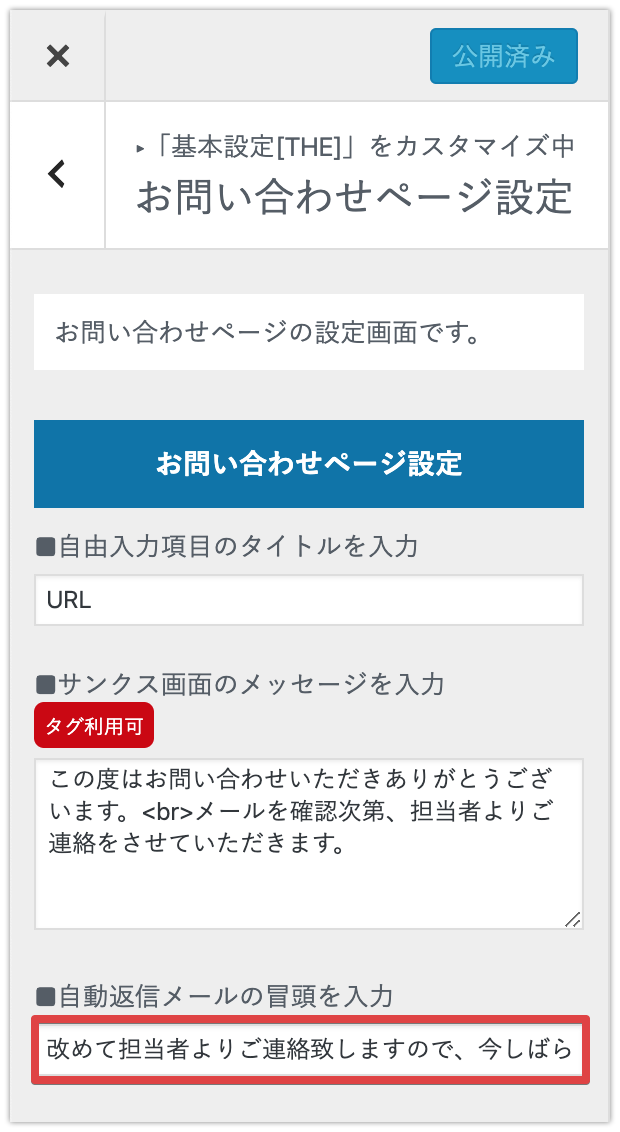This screenshot has width=620, height=1132.
Task: Go back with the left chevron
Action: [x=57, y=174]
